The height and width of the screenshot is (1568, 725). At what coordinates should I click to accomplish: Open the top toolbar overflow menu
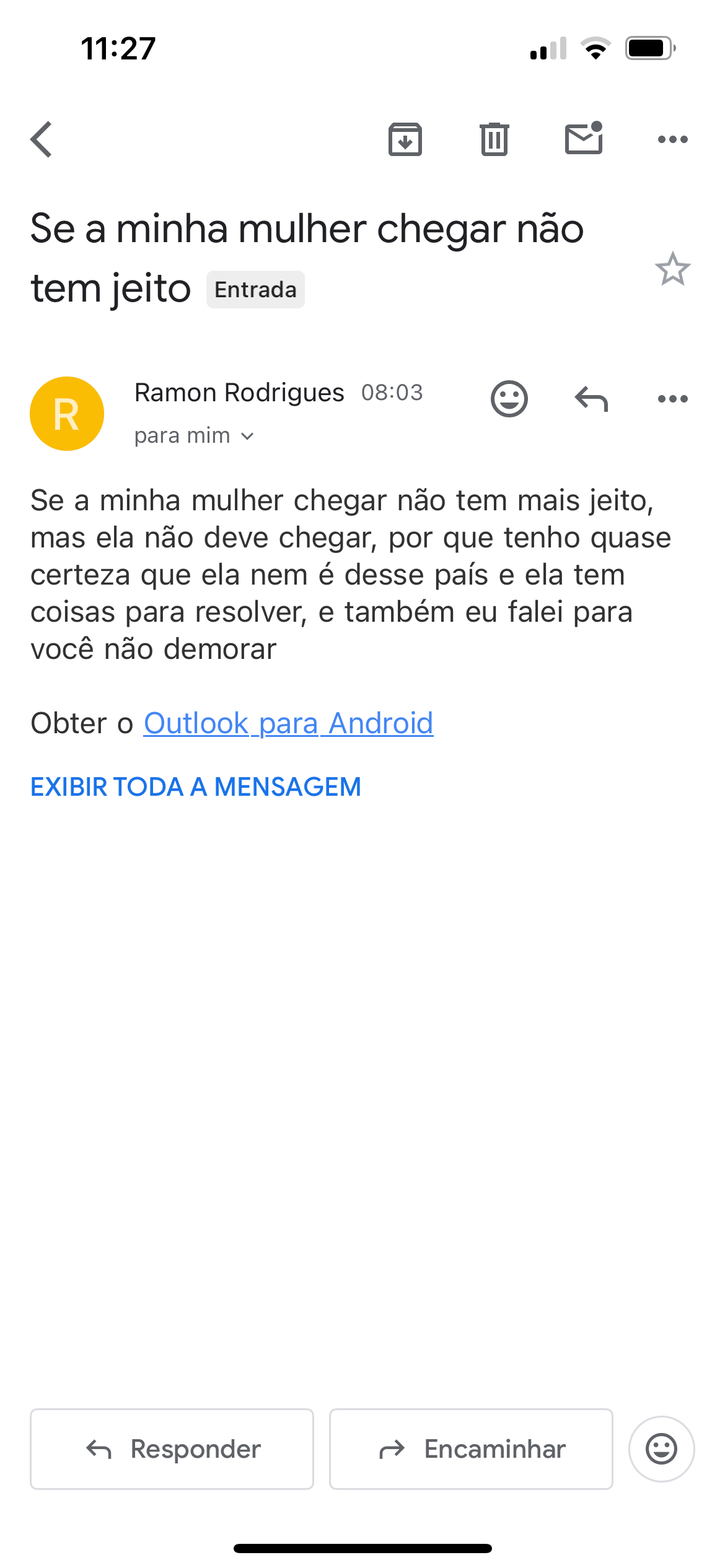pyautogui.click(x=672, y=139)
